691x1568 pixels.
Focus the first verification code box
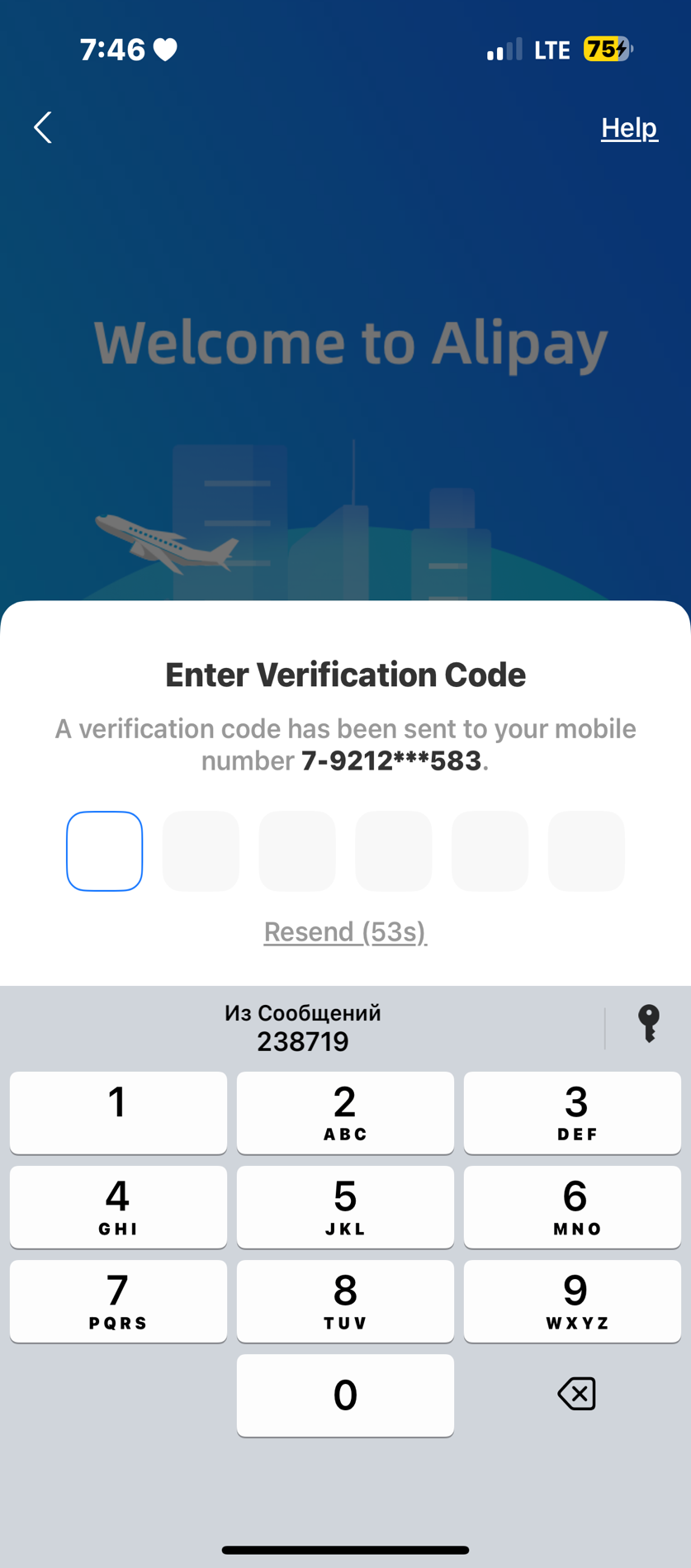coord(105,851)
